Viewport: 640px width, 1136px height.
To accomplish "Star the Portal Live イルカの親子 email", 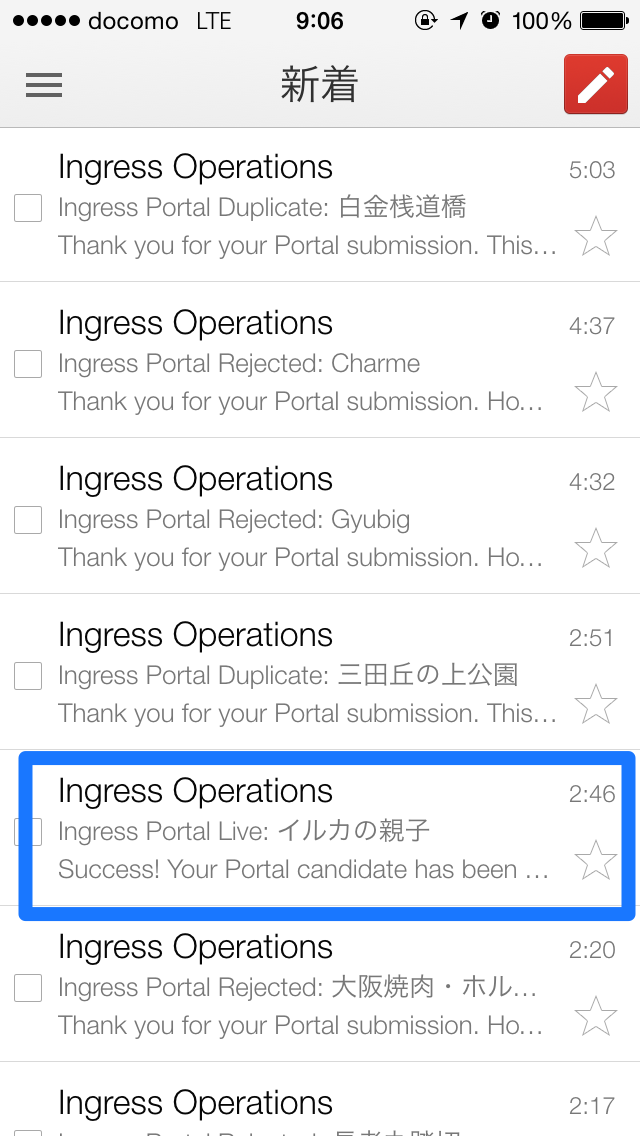I will tap(596, 860).
